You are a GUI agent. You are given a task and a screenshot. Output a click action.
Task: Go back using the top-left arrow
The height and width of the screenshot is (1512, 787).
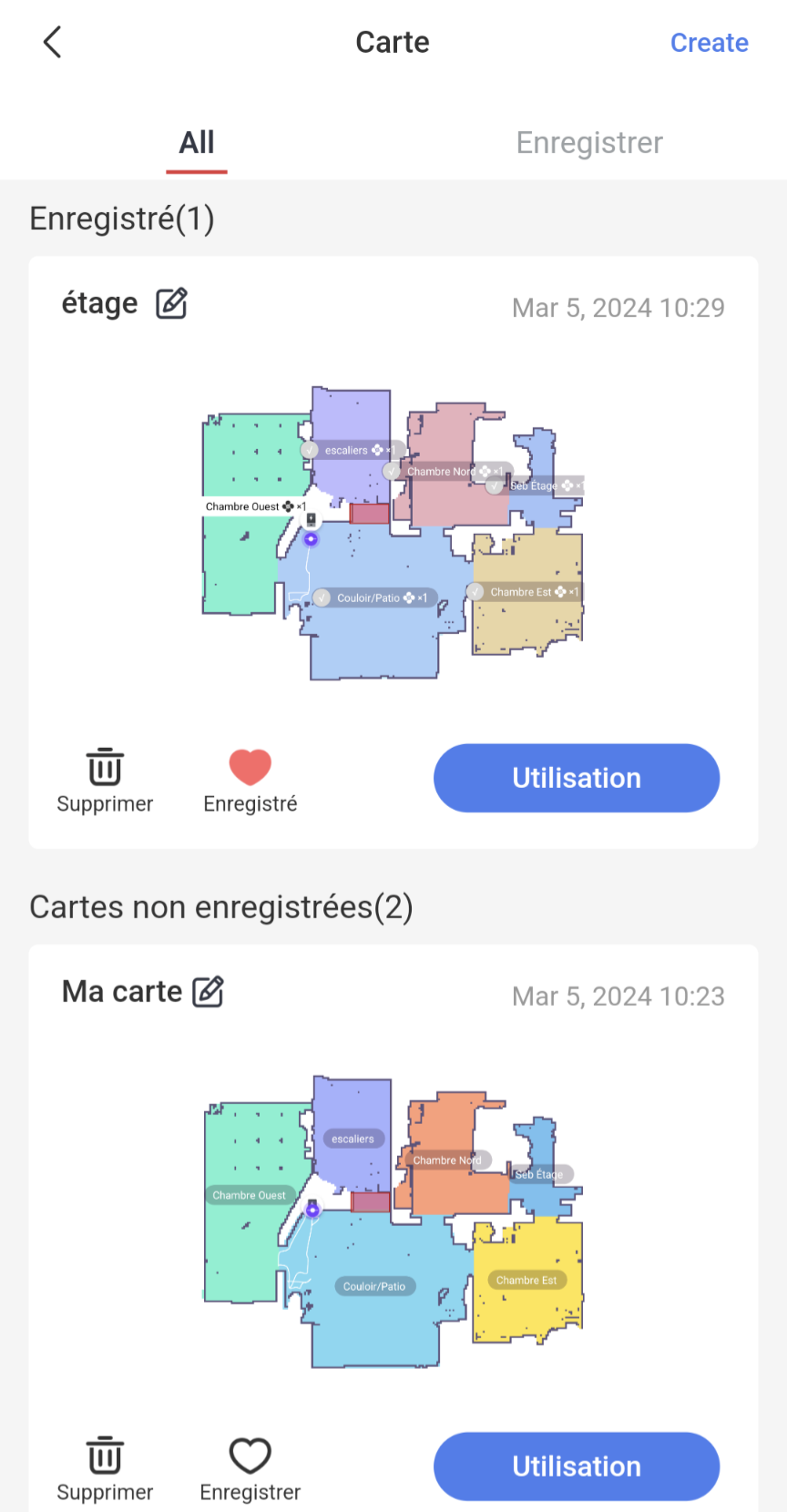[53, 42]
